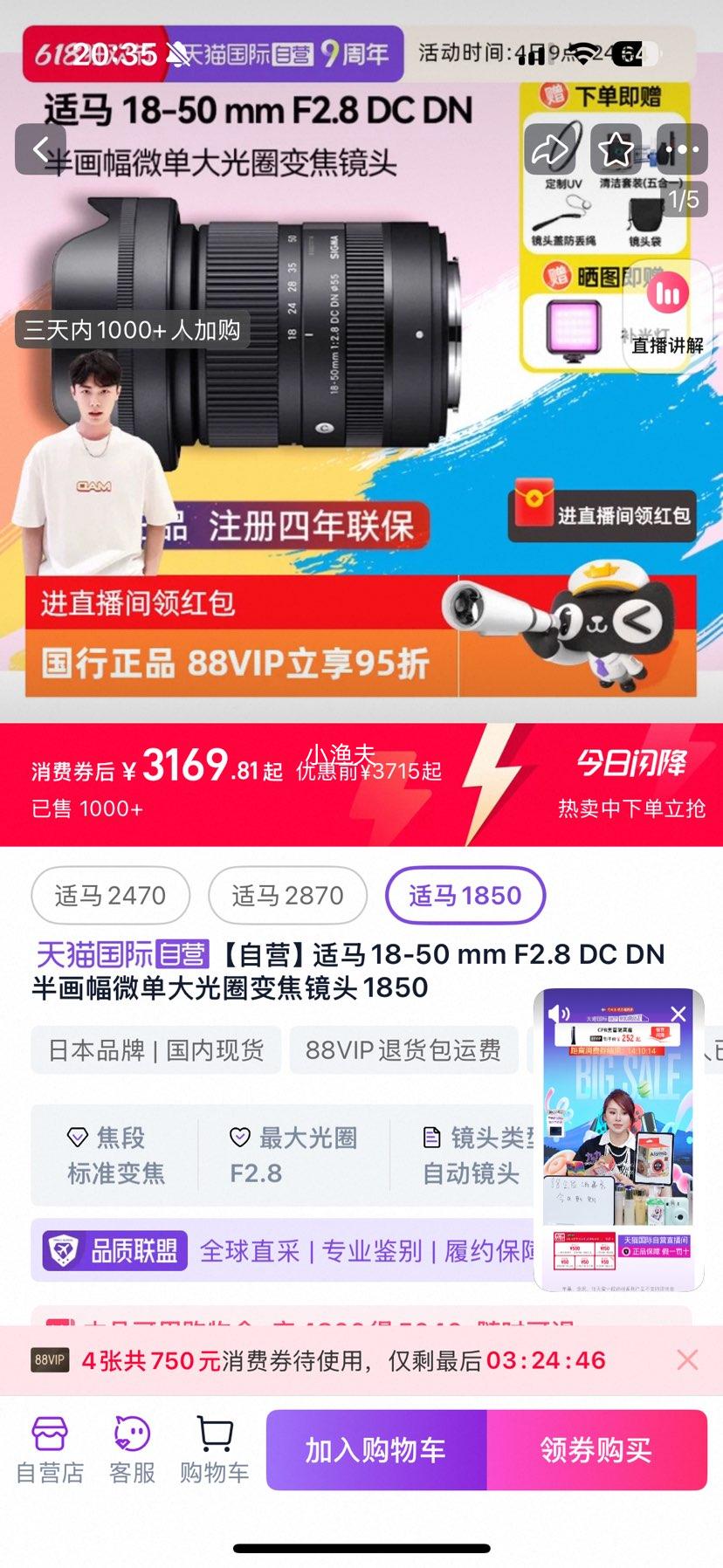Select the 适马 2470 variant
Screen dimensions: 723x1568
[110, 895]
